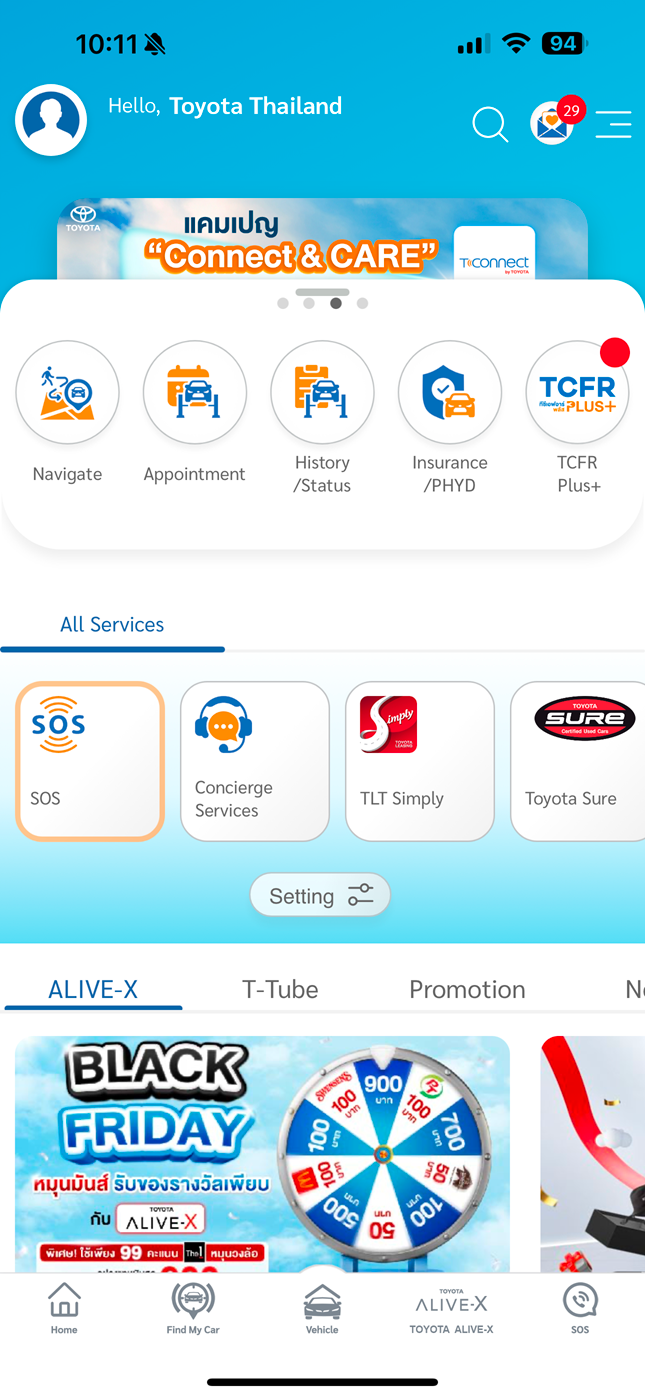
Task: Open Concierge Services card
Action: pyautogui.click(x=255, y=761)
